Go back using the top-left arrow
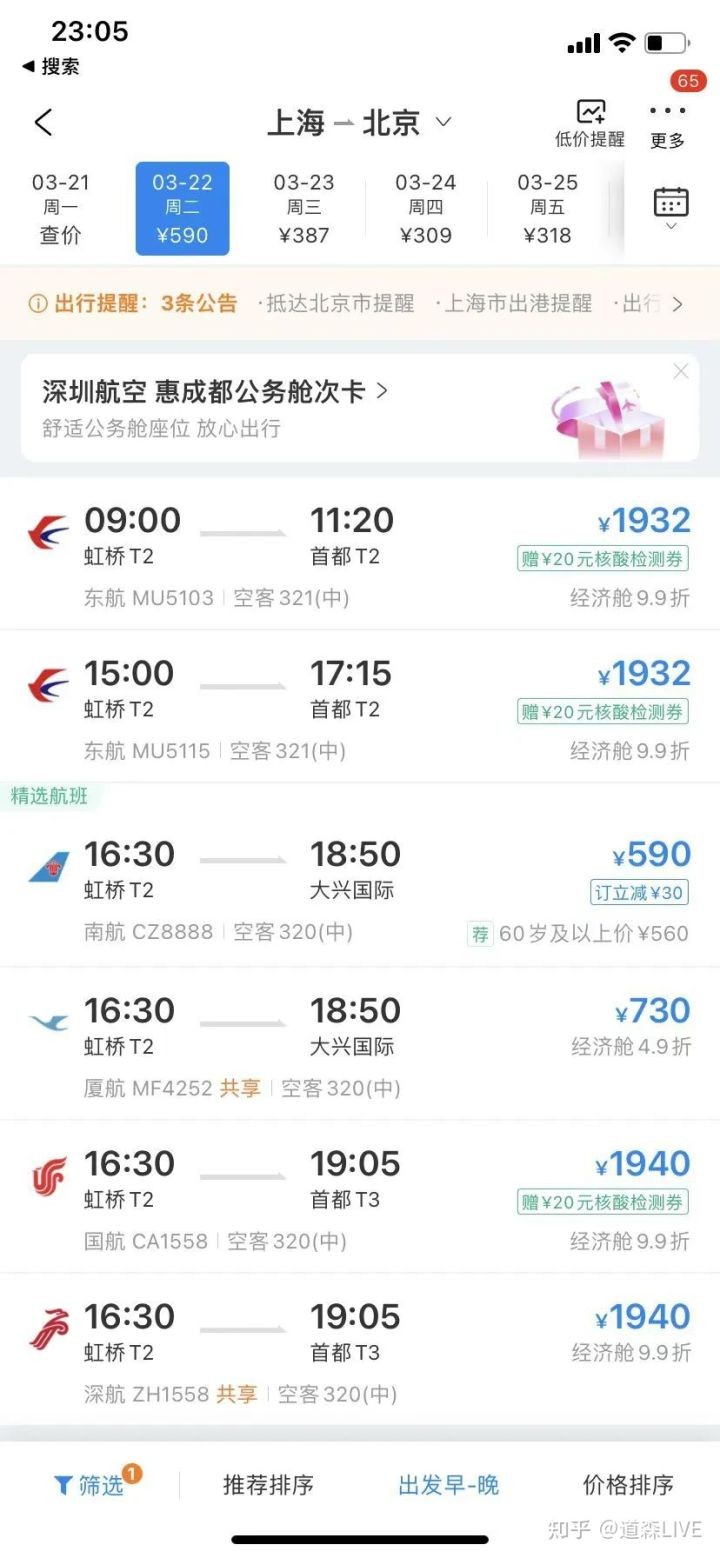Viewport: 720px width, 1558px height. (43, 123)
